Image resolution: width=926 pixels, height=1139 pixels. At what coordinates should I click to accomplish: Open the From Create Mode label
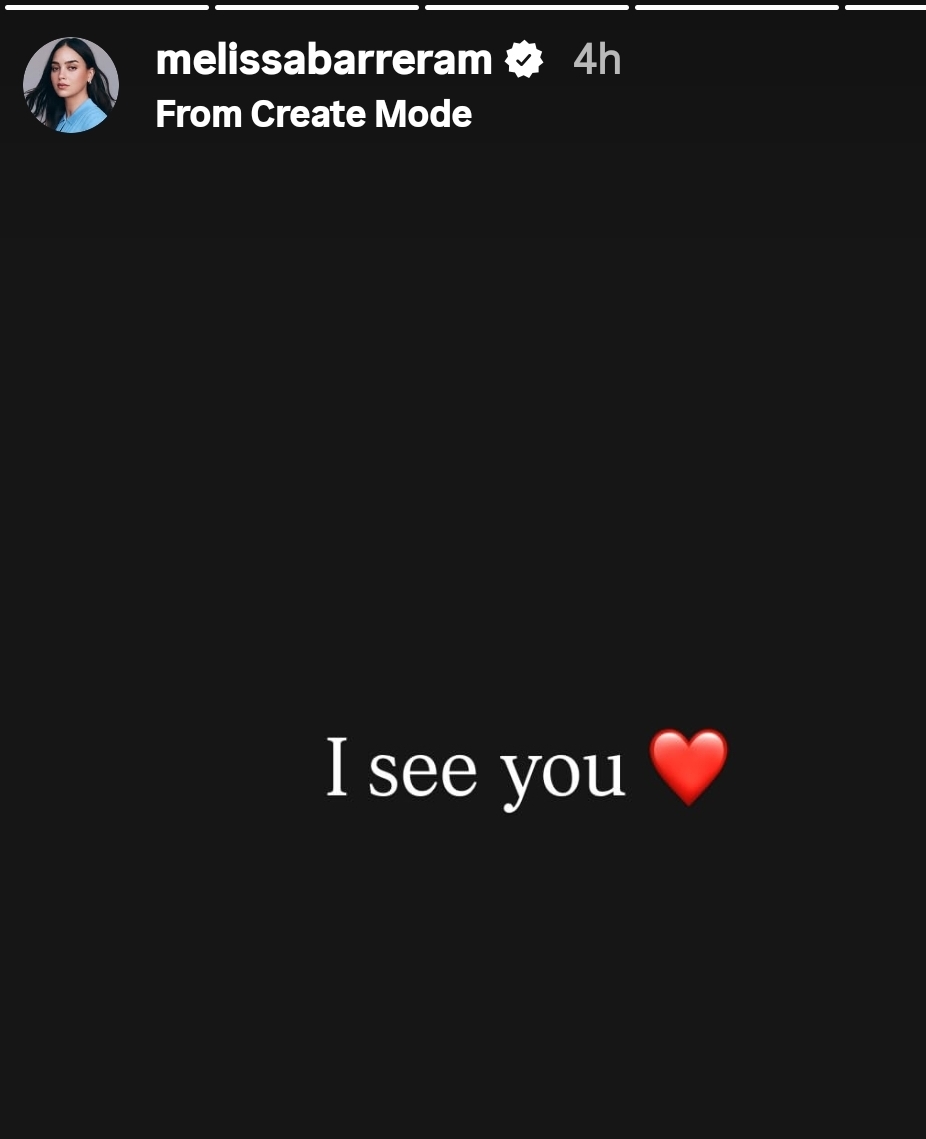313,114
